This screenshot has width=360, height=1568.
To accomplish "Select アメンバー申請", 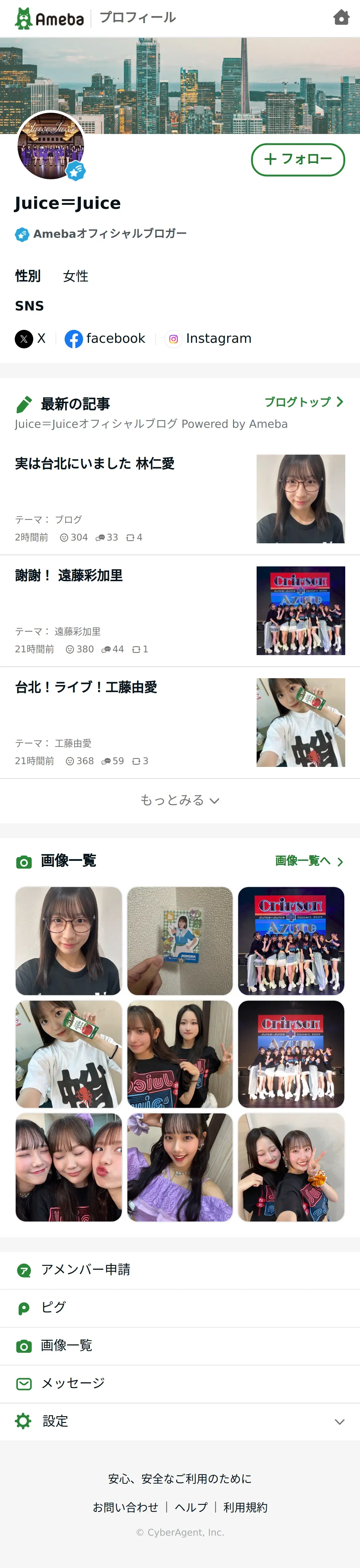I will (x=85, y=1270).
